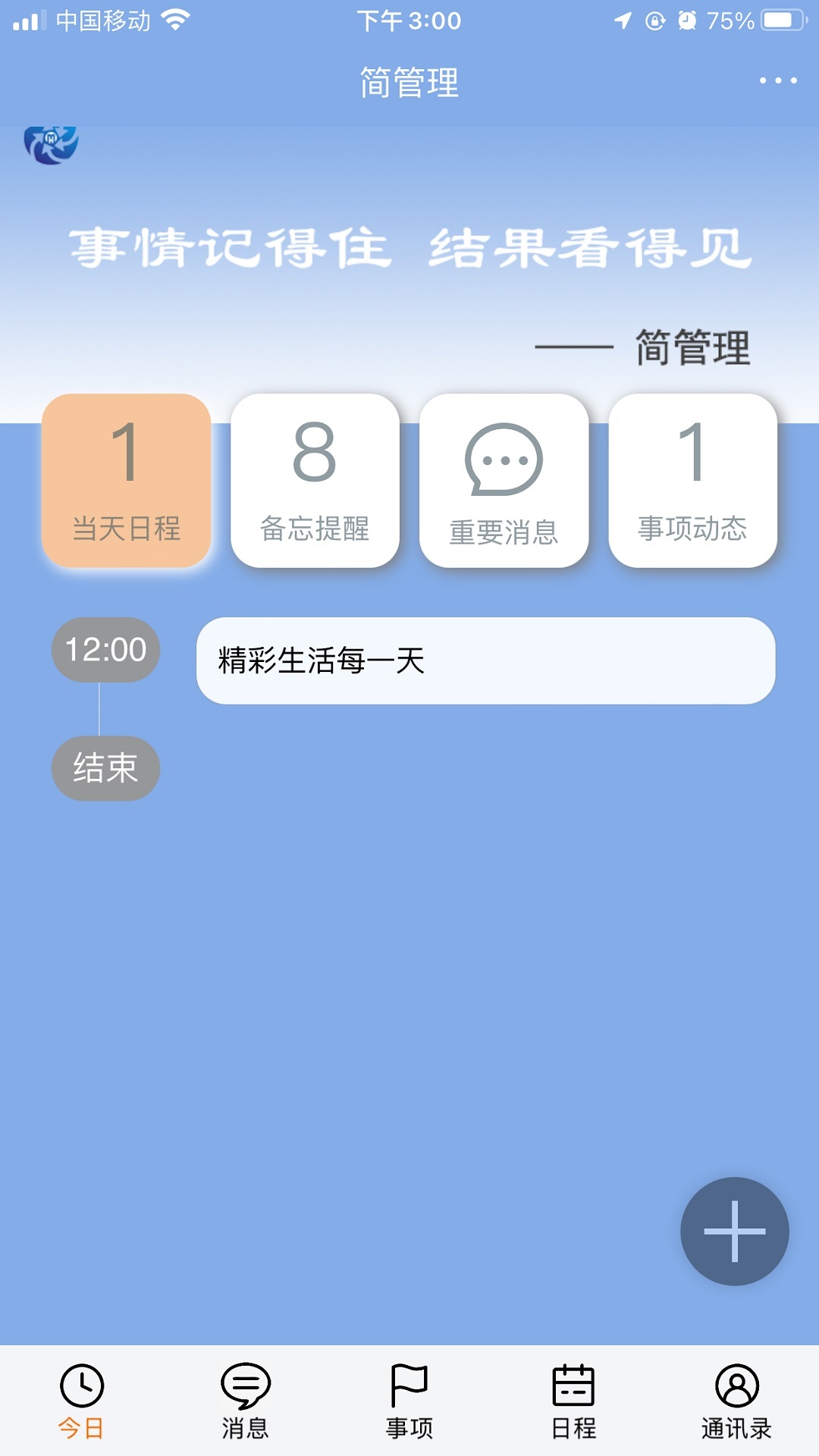This screenshot has height=1456, width=819.
Task: Open 备忘提醒 showing 8 reminders
Action: click(x=315, y=478)
